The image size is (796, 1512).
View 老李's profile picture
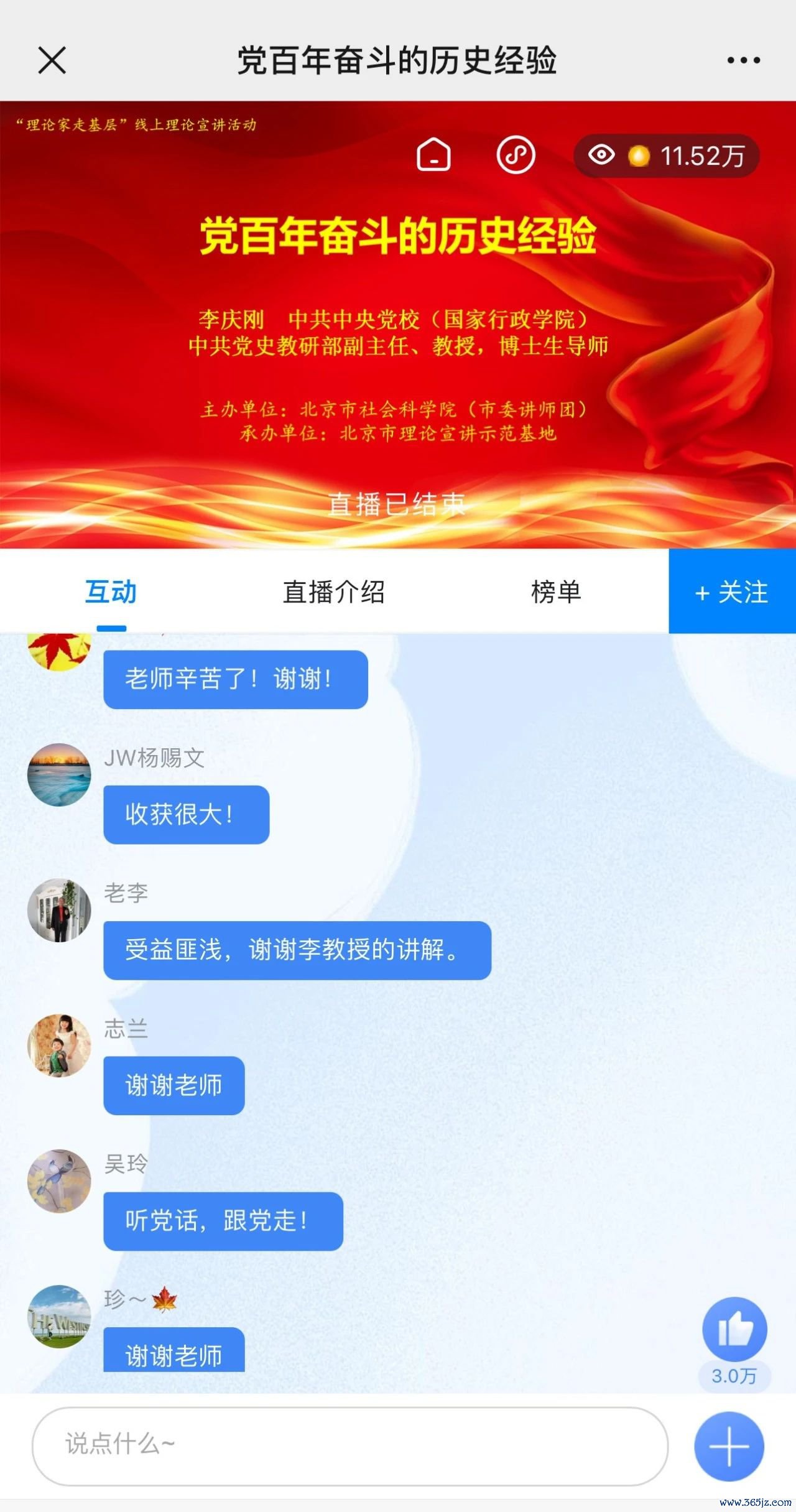click(x=60, y=910)
